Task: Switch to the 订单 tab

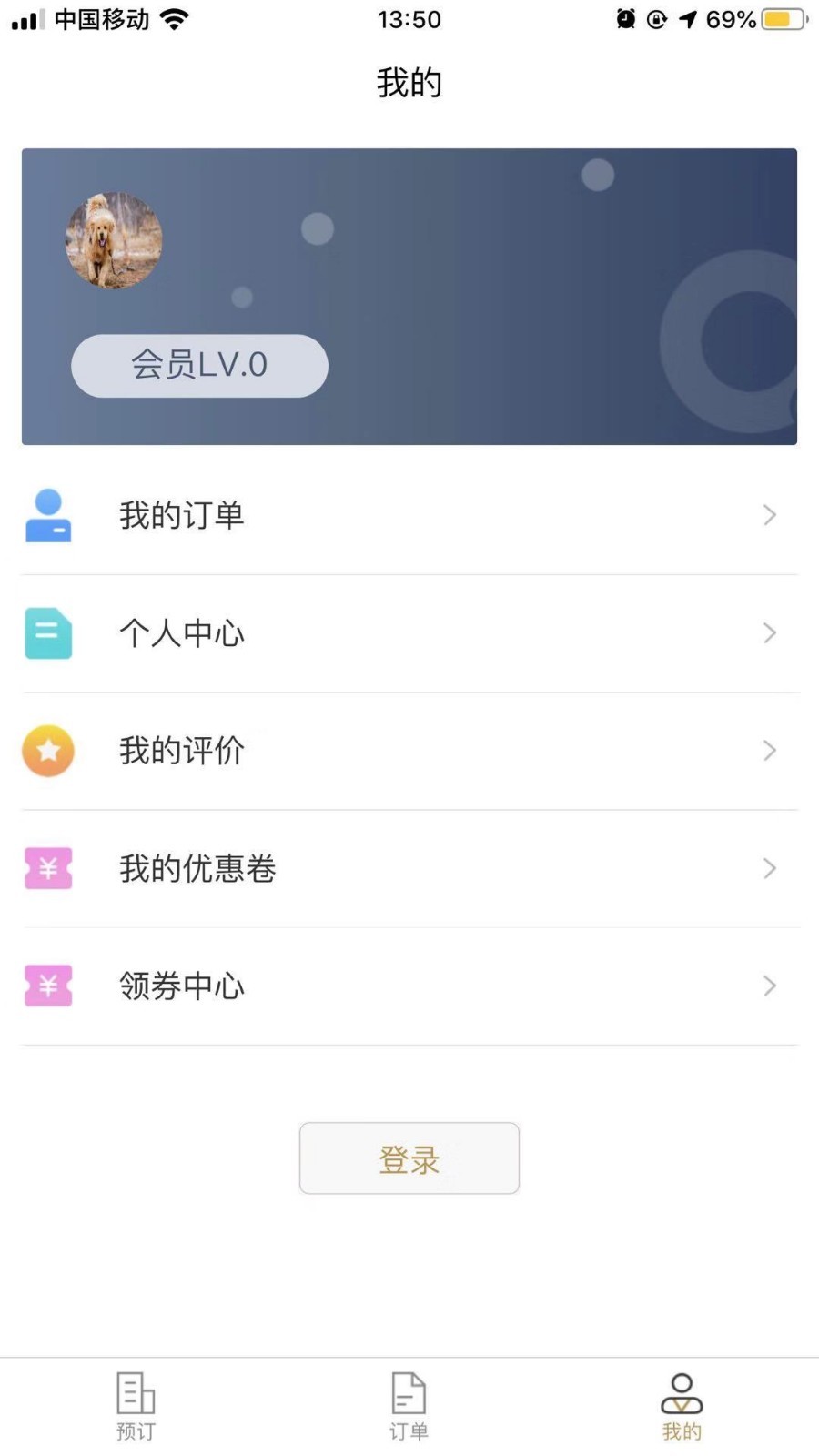Action: (x=408, y=1406)
